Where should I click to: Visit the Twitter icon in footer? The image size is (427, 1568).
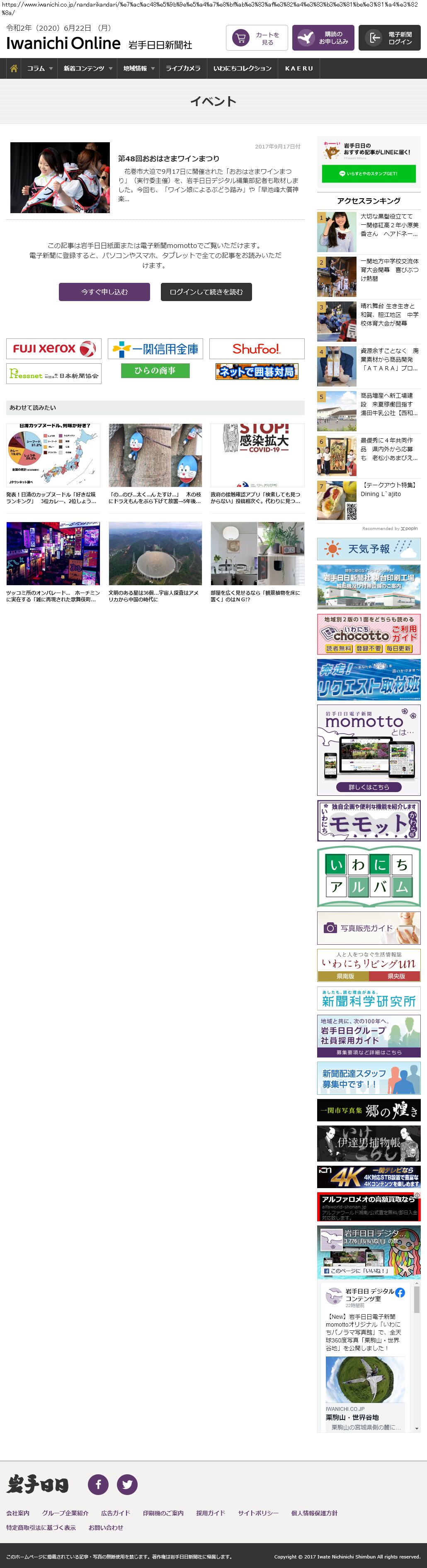coord(127,1484)
